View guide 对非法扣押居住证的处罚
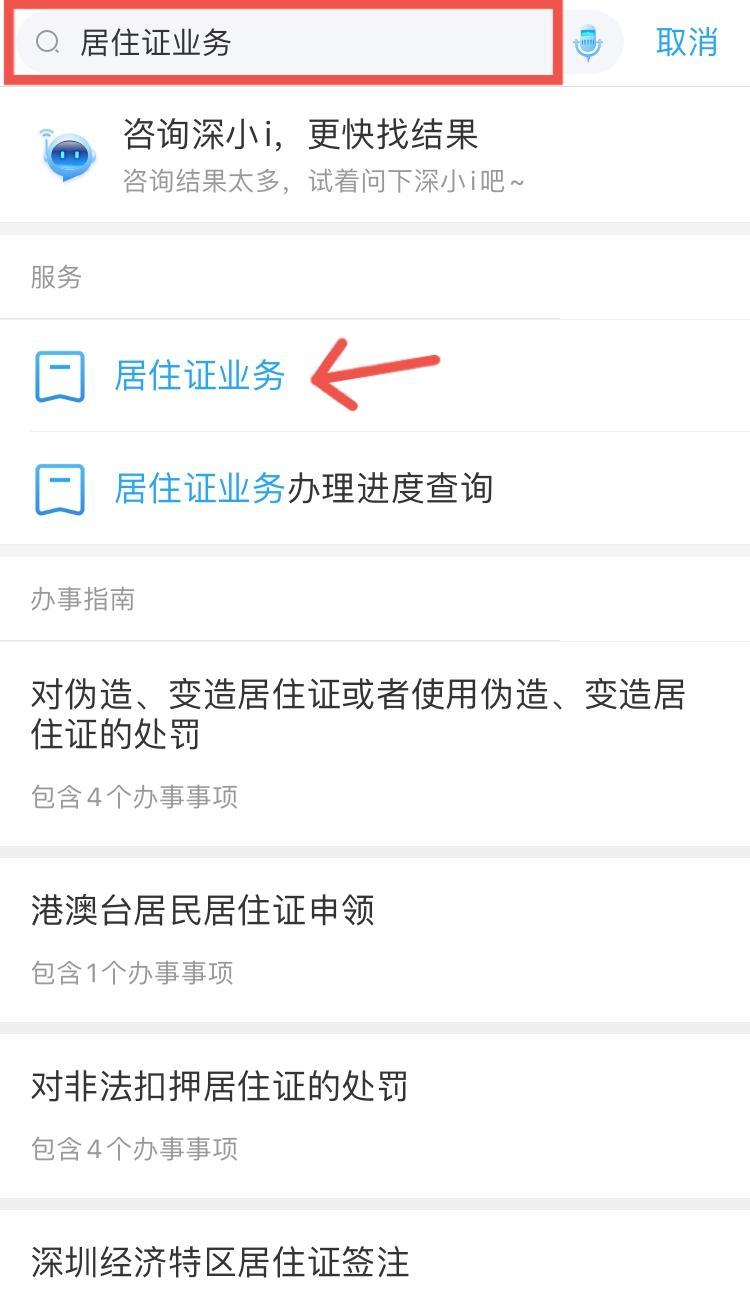Image resolution: width=750 pixels, height=1290 pixels. tap(220, 1086)
